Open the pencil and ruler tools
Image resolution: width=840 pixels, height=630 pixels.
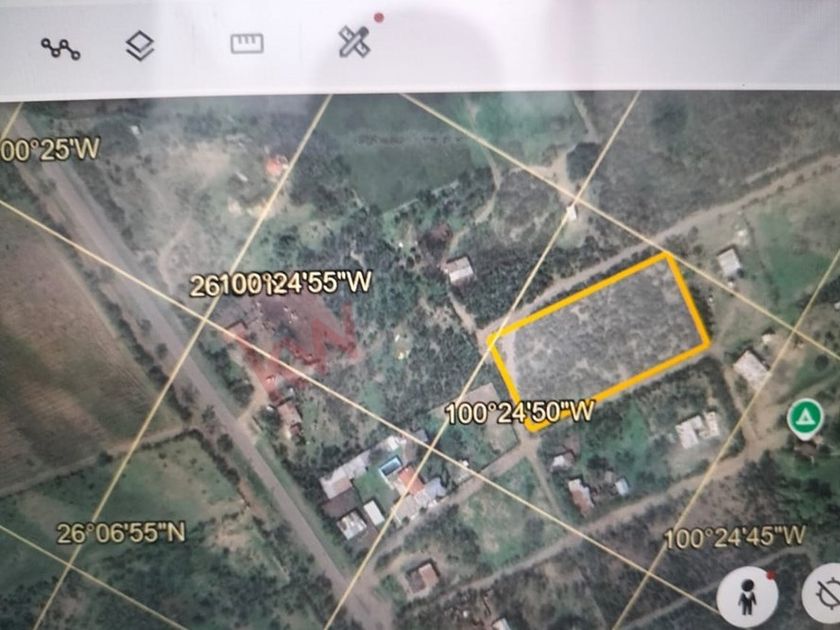pos(354,42)
